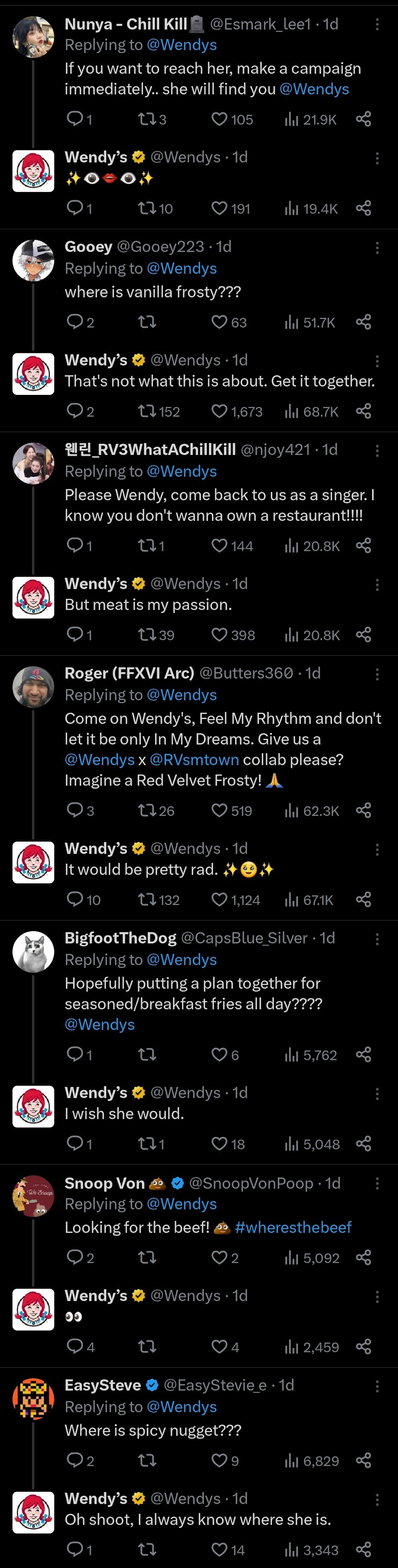Open EasySteve's profile avatar
The height and width of the screenshot is (1568, 398).
(x=34, y=1399)
